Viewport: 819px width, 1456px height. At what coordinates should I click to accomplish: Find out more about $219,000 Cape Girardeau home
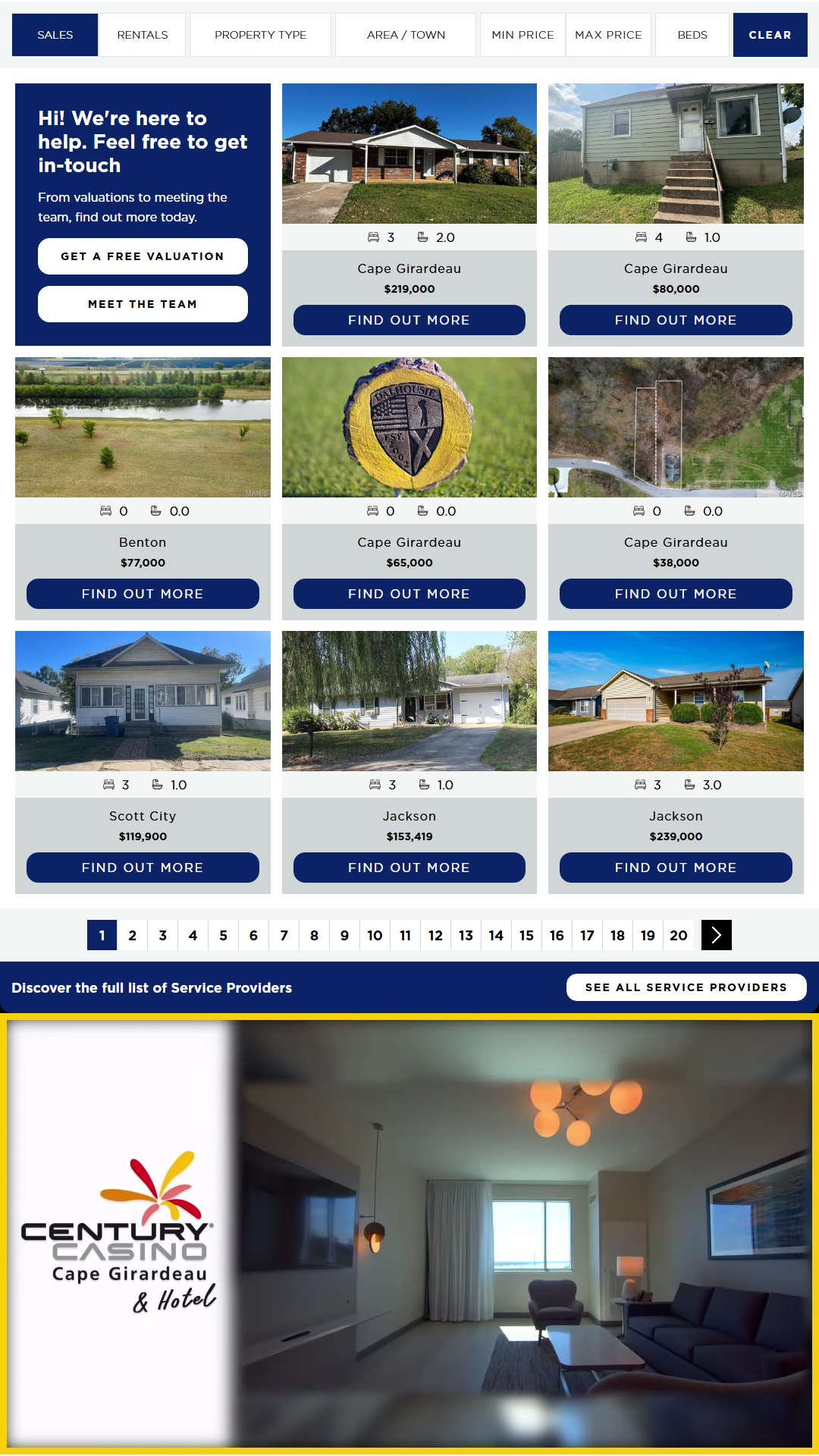point(409,320)
